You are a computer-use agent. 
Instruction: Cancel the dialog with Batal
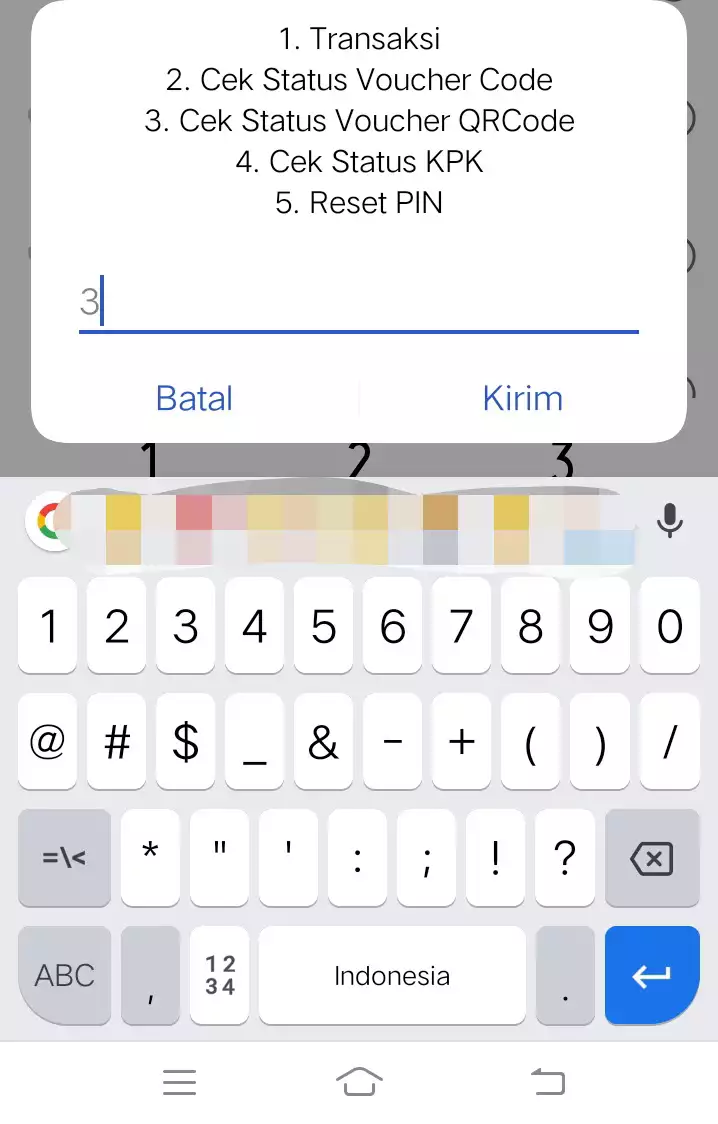point(194,398)
